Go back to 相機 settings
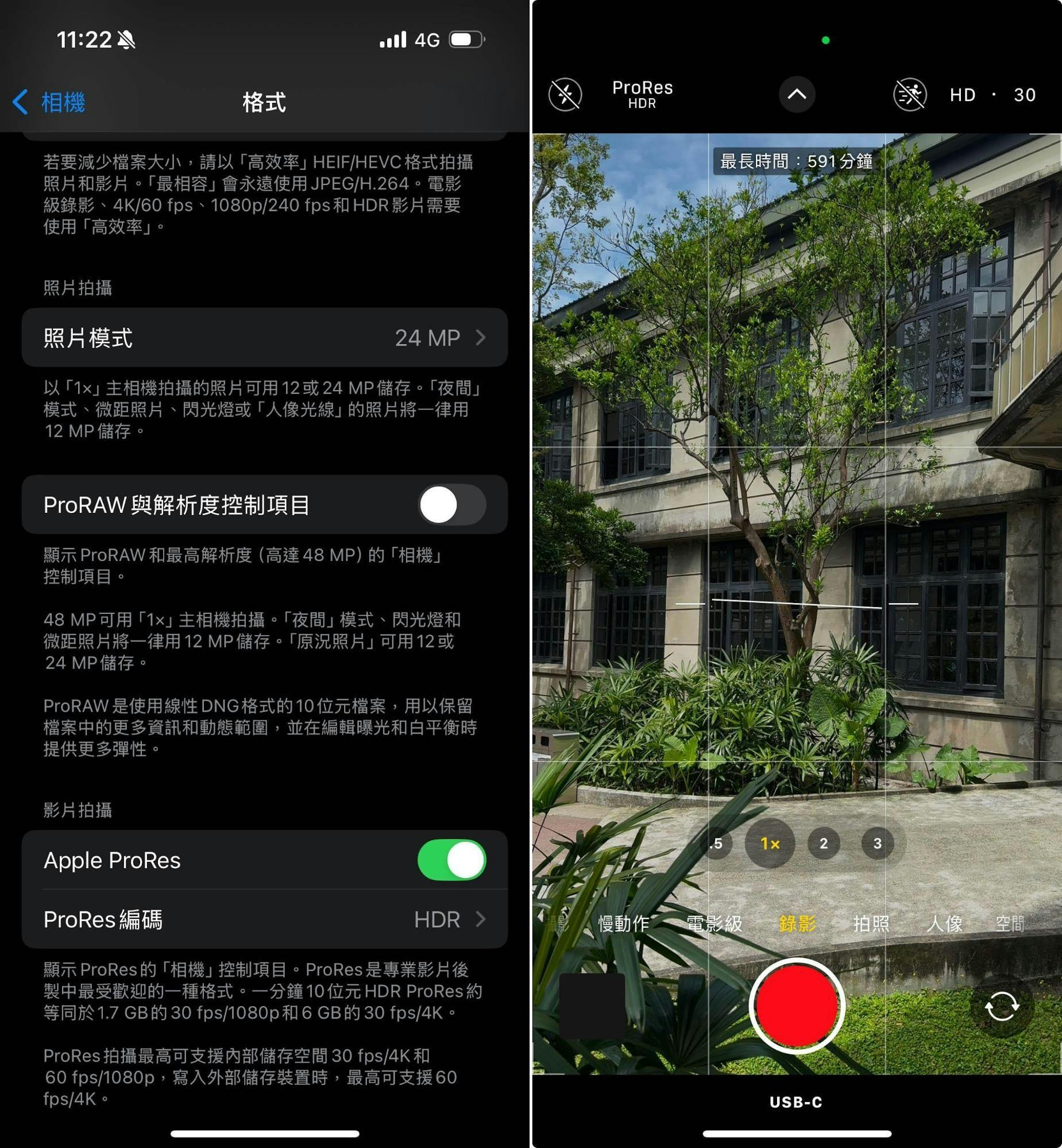The height and width of the screenshot is (1148, 1062). click(x=49, y=102)
